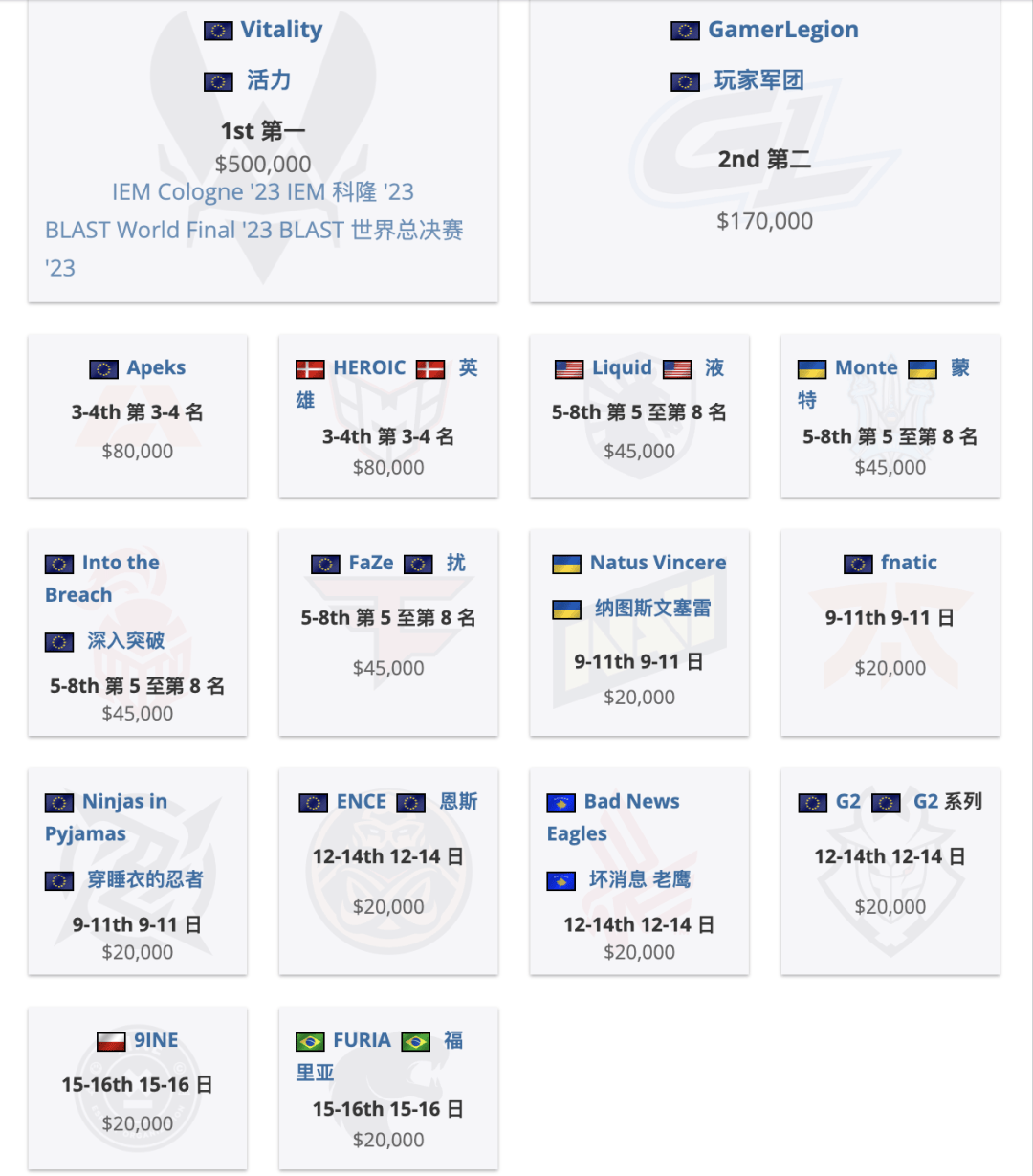1033x1176 pixels.
Task: Open the G2 team link
Action: (x=847, y=802)
